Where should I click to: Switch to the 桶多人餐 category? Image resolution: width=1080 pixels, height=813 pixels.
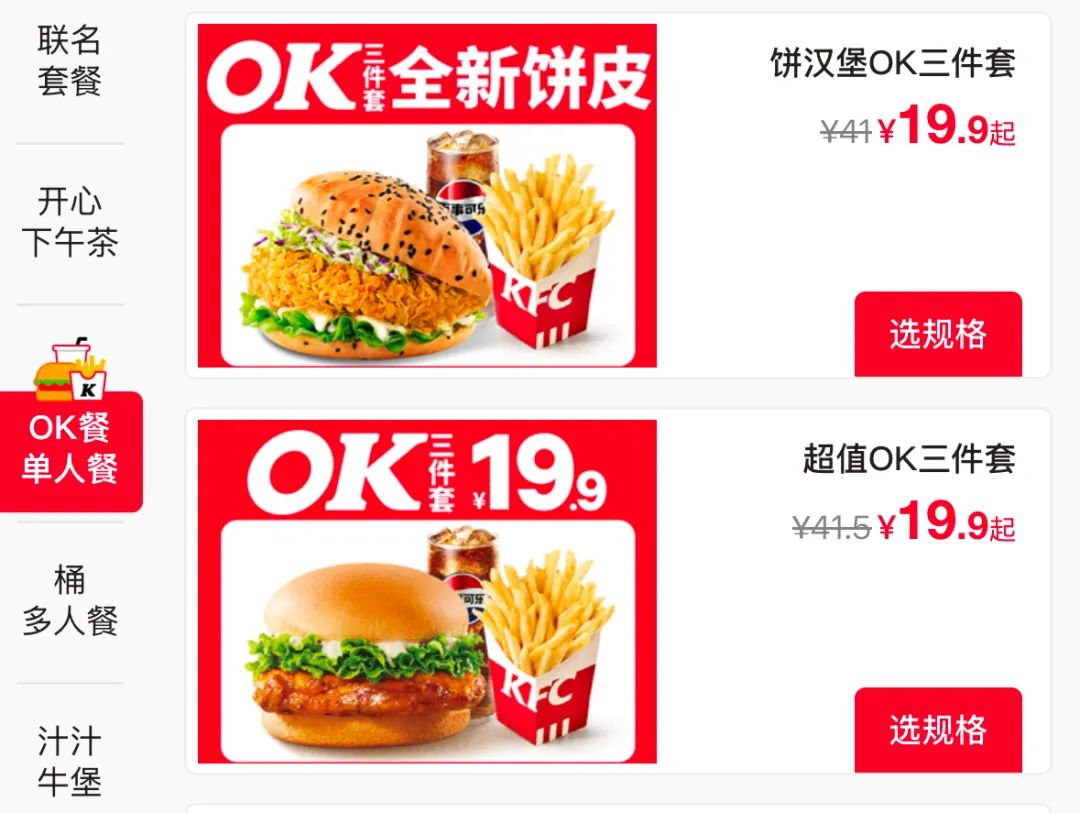(70, 600)
